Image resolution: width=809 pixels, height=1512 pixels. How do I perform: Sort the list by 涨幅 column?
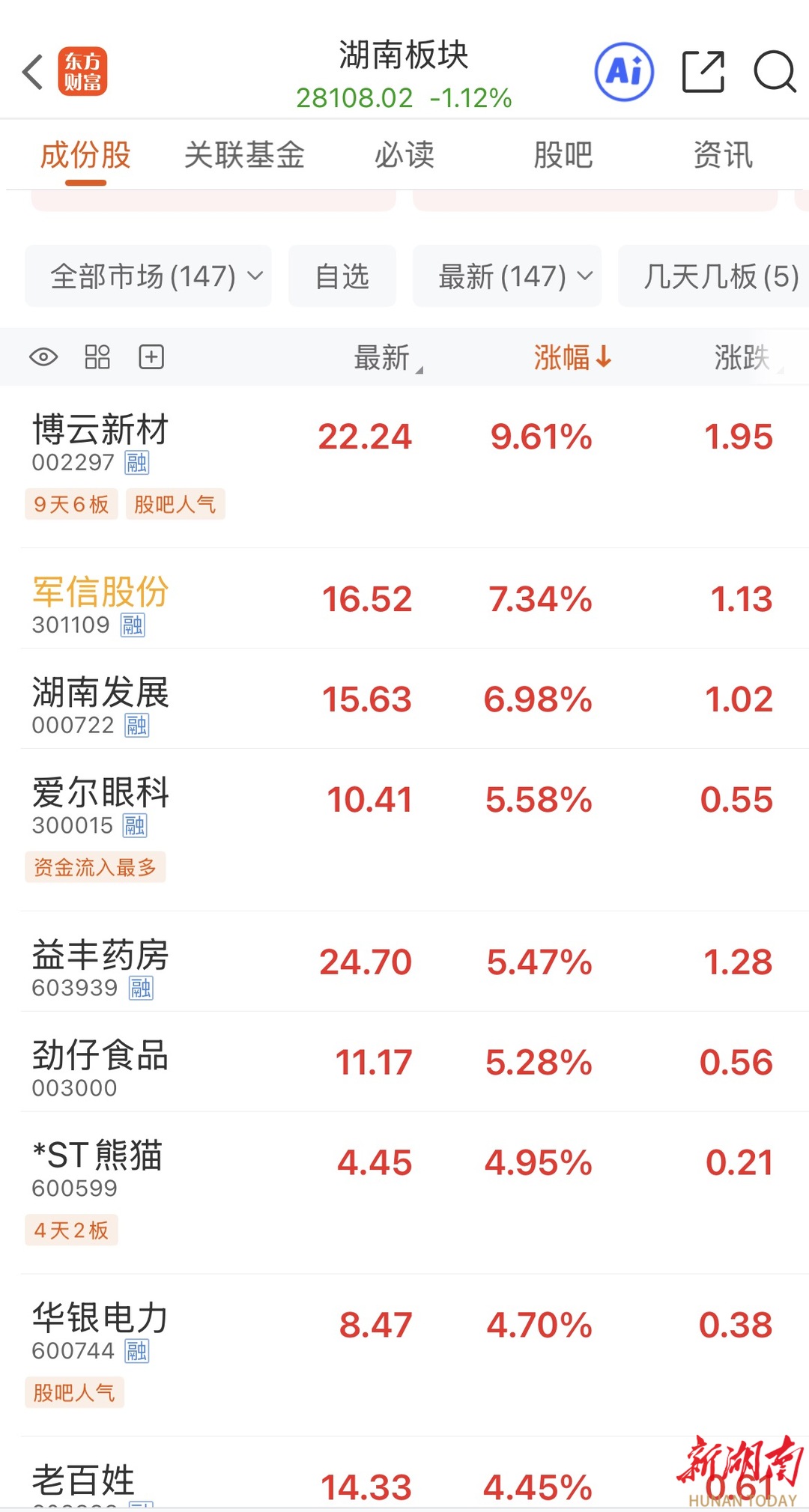(572, 357)
